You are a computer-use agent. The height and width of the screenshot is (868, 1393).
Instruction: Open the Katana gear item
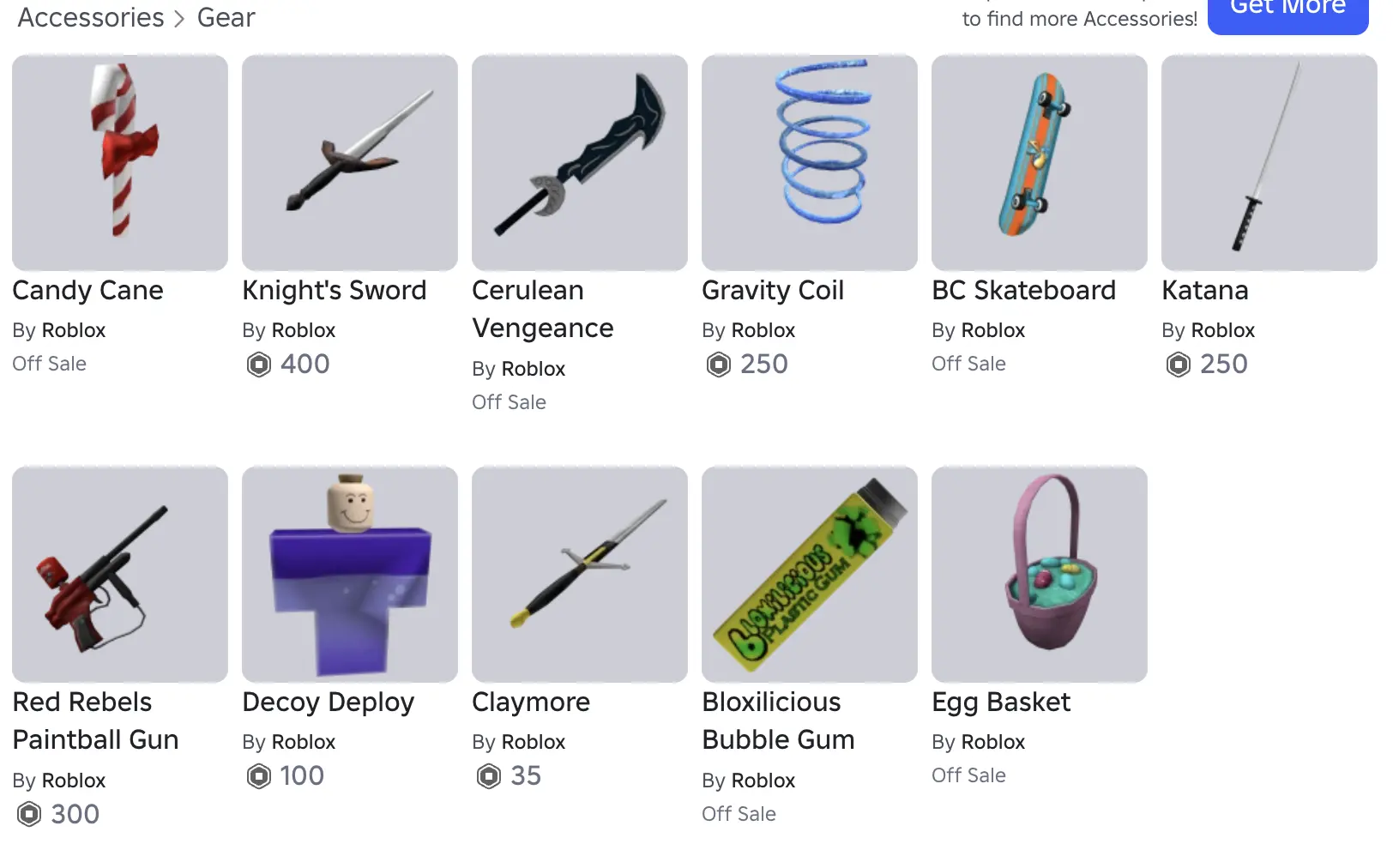tap(1269, 163)
